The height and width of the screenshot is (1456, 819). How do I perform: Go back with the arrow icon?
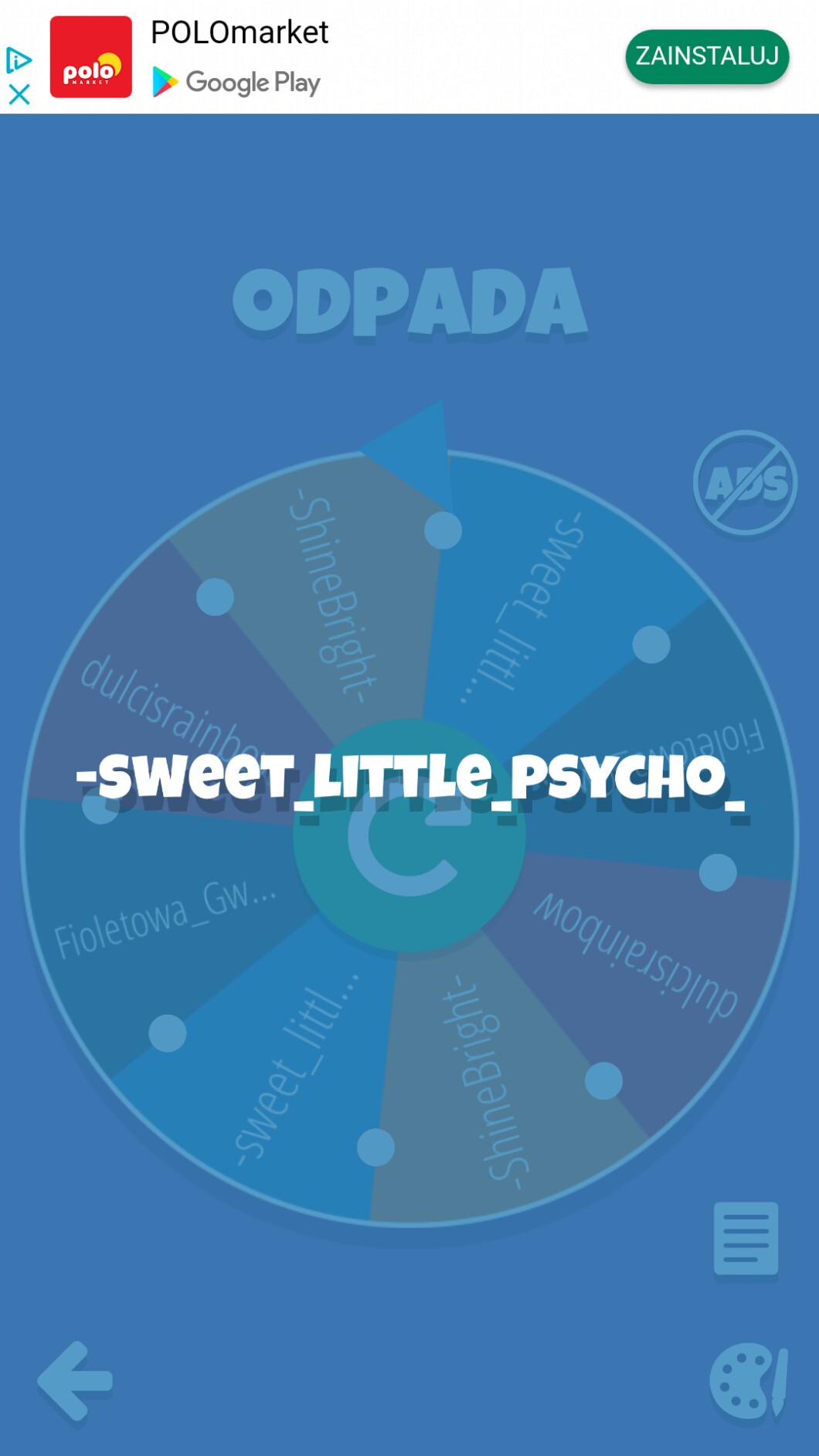[x=76, y=1380]
